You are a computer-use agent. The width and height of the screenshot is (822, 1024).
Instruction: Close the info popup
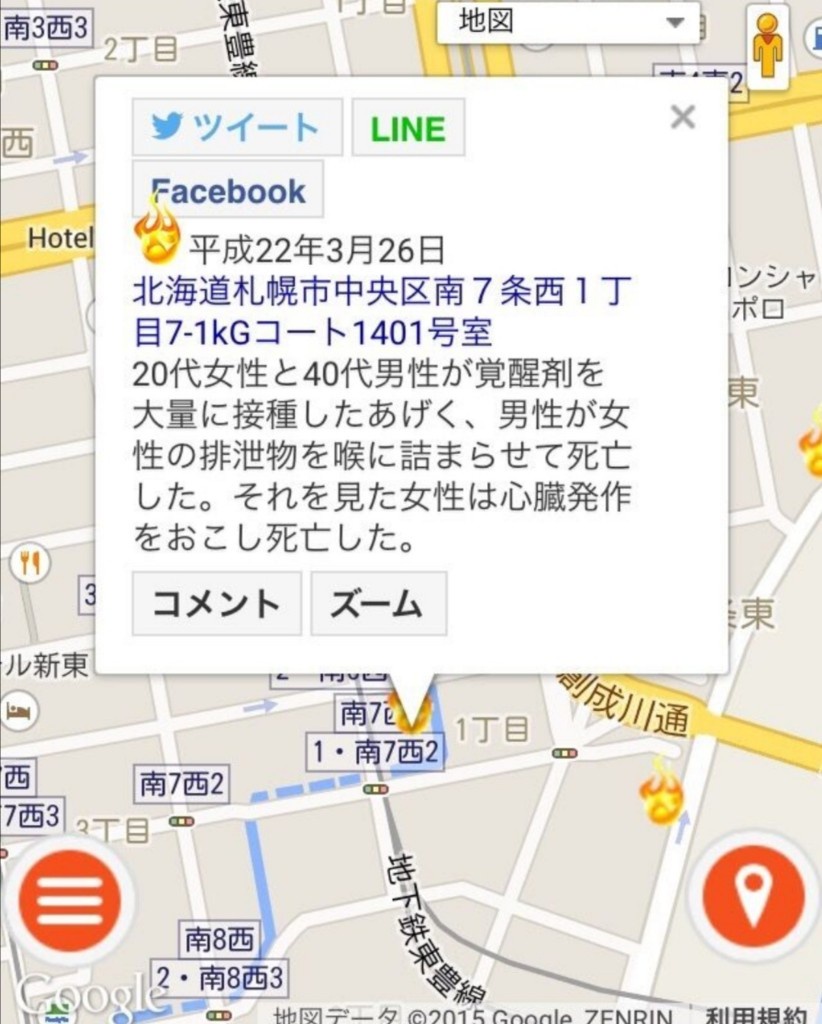click(x=683, y=118)
